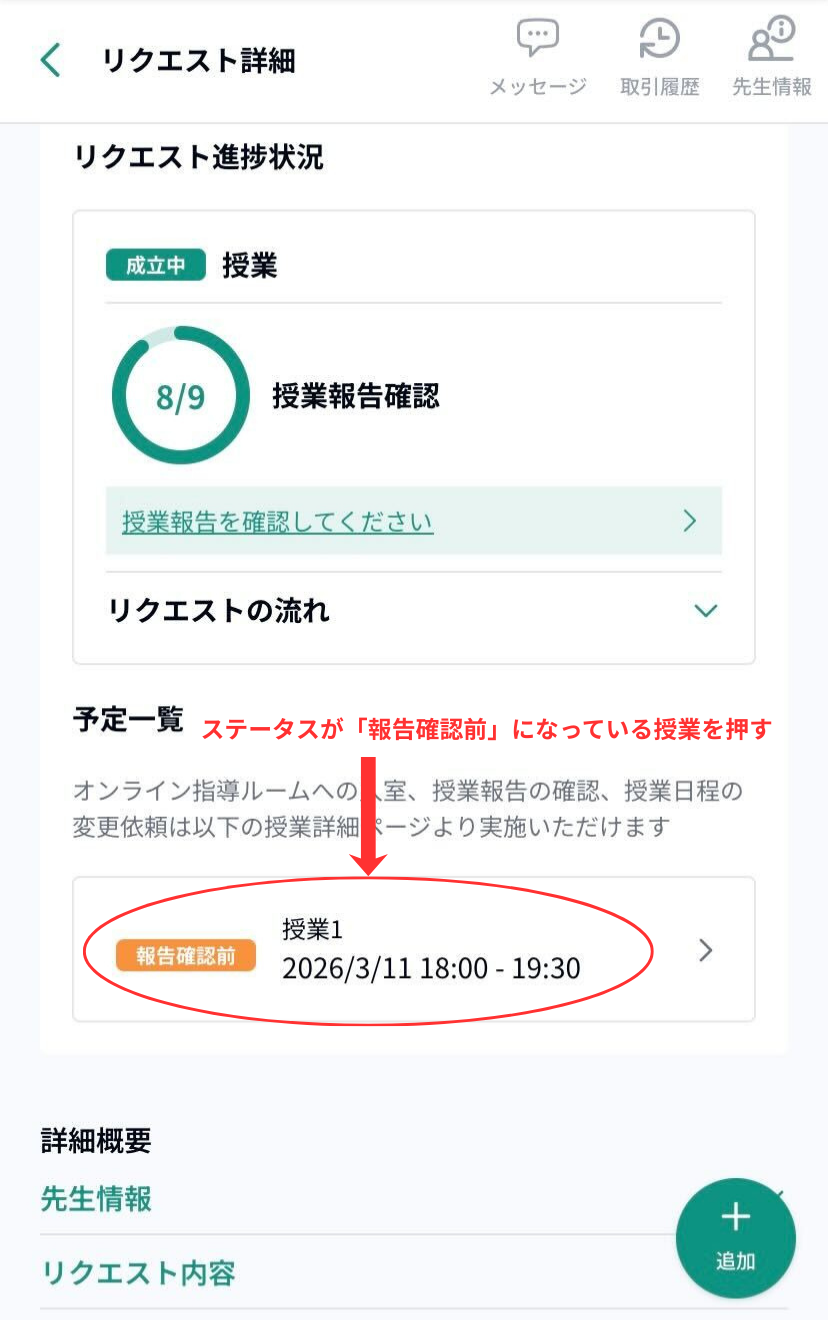Expand 先生情報 under 詳細概要
Image resolution: width=828 pixels, height=1320 pixels.
pos(96,1198)
